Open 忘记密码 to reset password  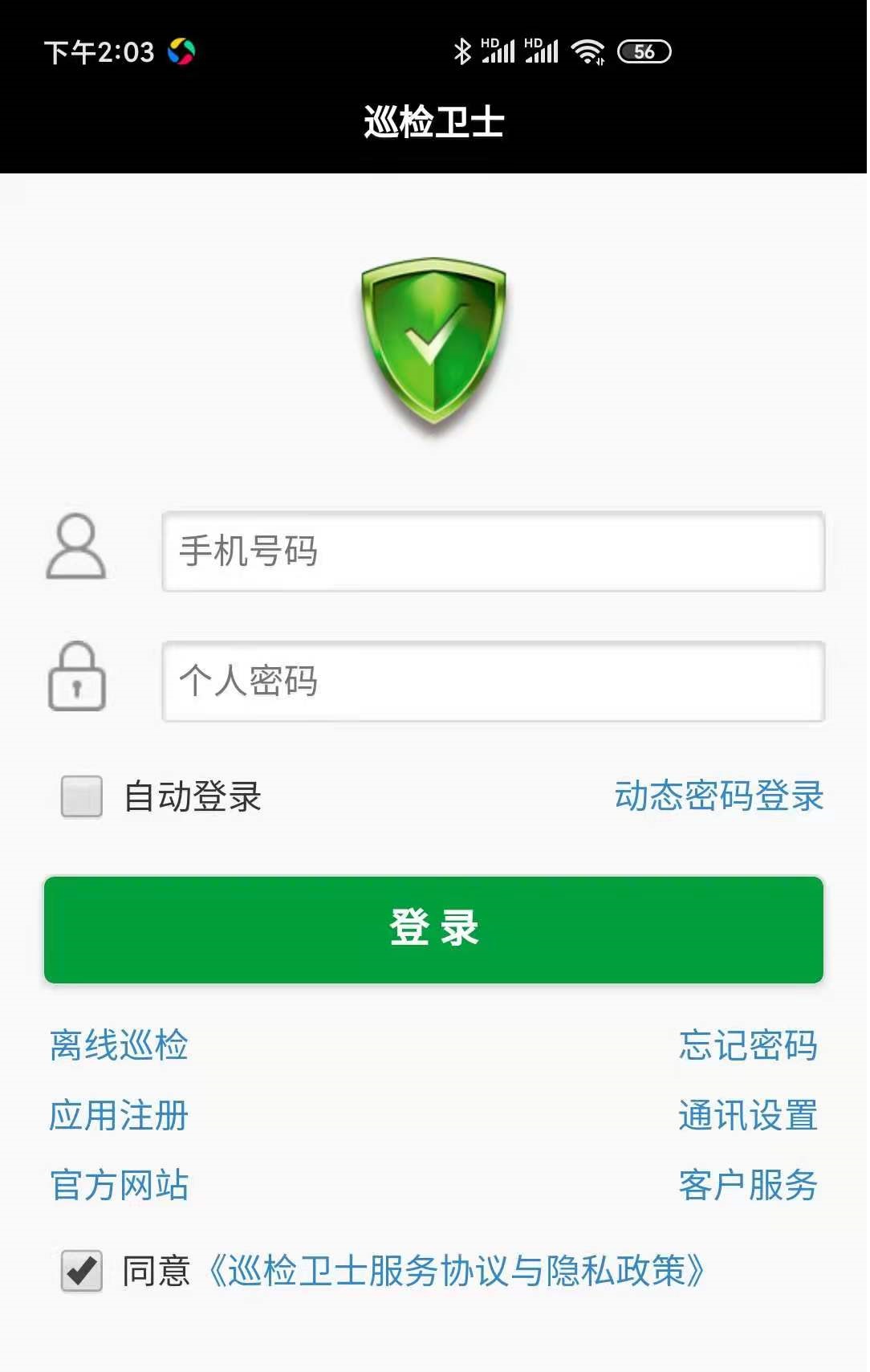747,1045
